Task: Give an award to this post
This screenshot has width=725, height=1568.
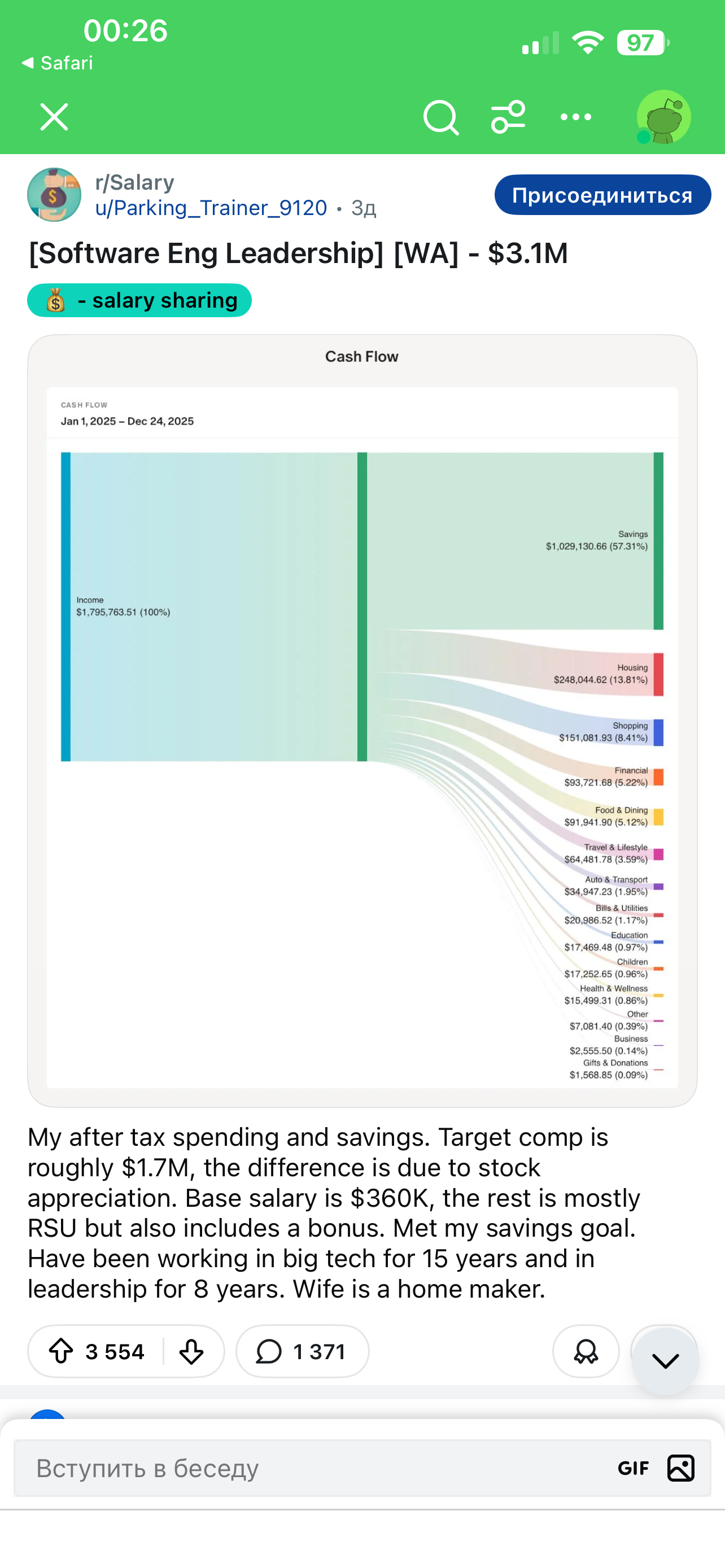Action: point(586,1352)
